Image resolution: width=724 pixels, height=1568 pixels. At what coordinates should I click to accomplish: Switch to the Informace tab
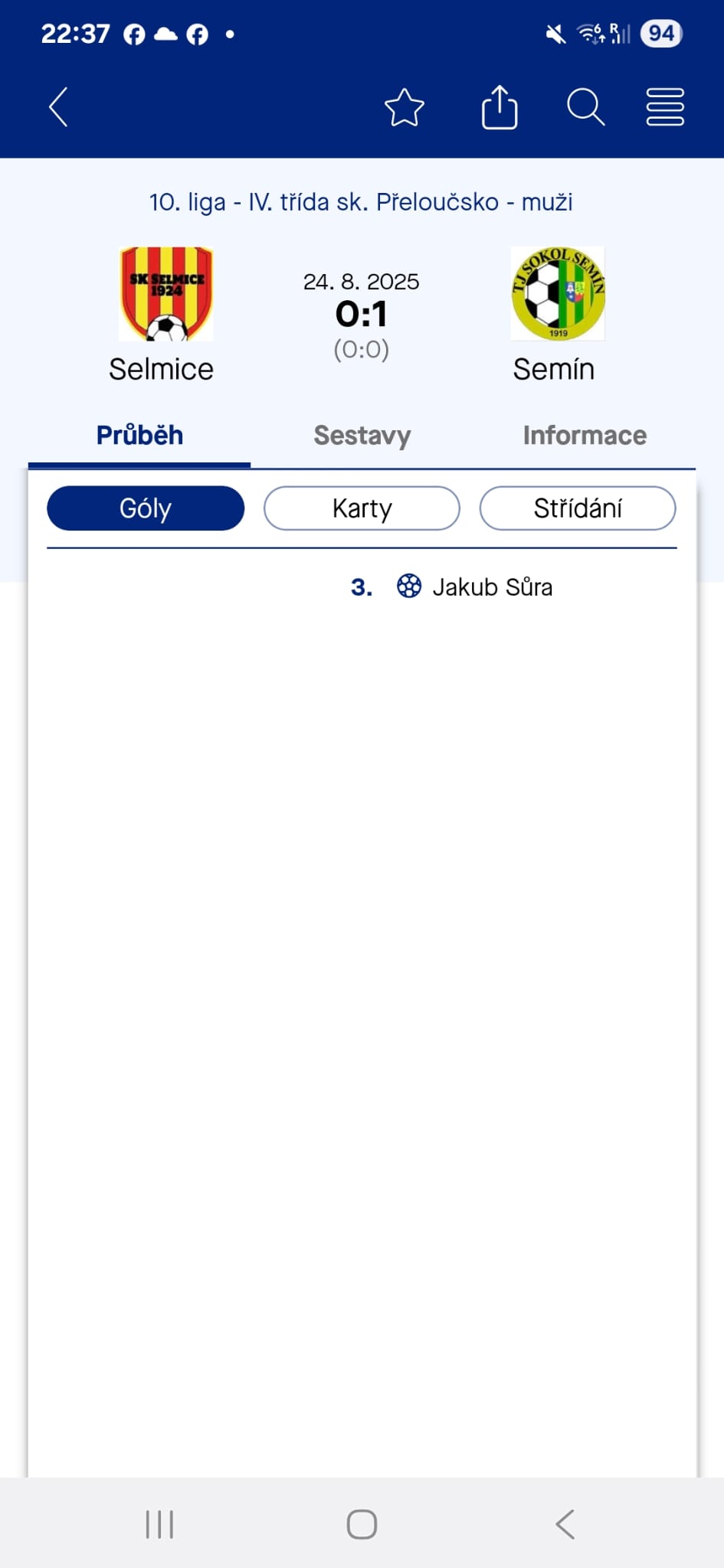pos(585,436)
